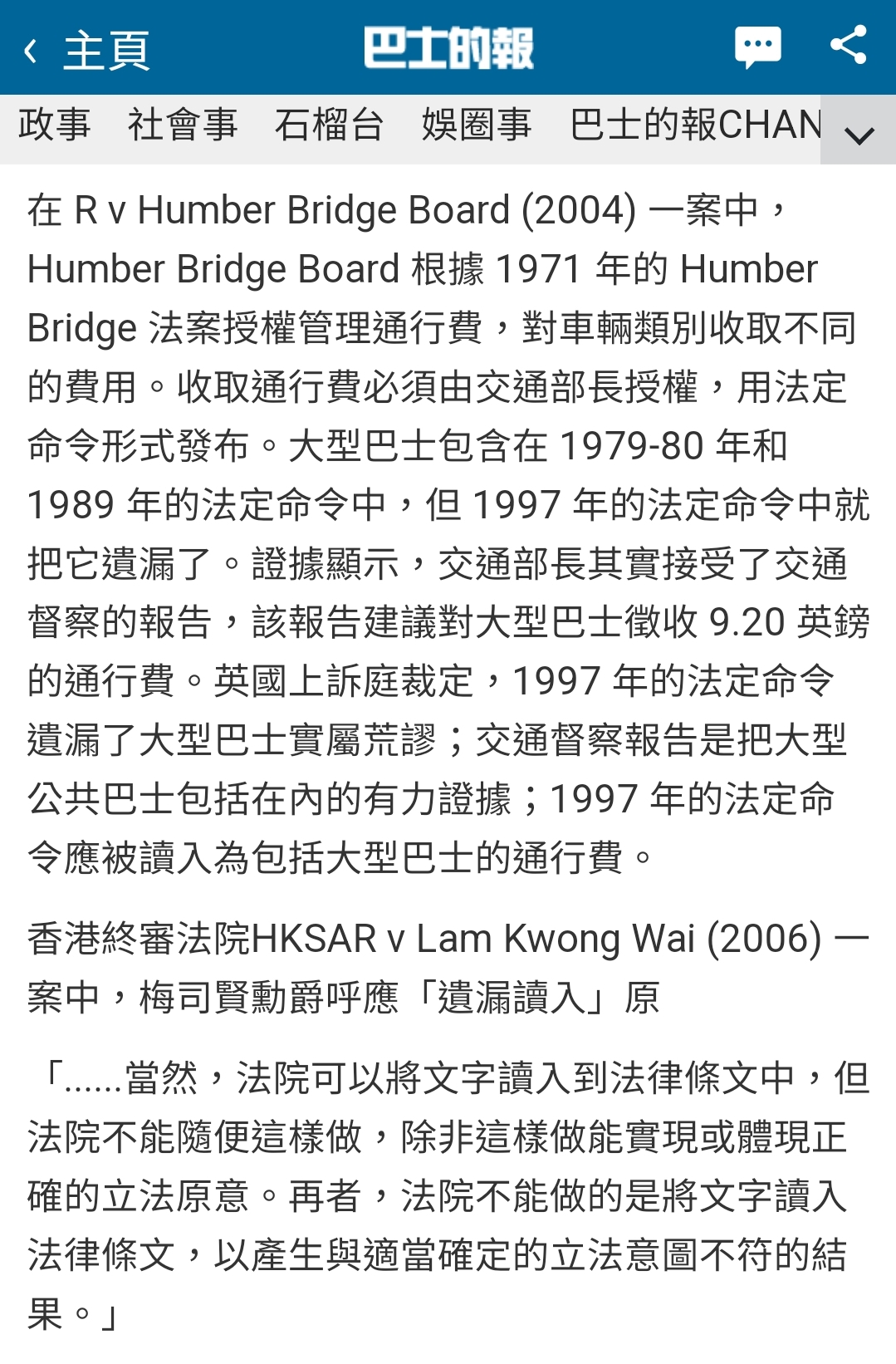Switch to the 社會事 tab
This screenshot has width=896, height=1364.
coord(183,125)
